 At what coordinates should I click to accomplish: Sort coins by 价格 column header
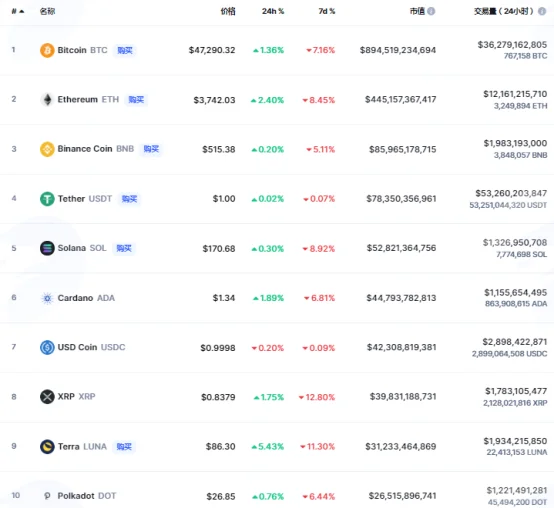click(228, 11)
